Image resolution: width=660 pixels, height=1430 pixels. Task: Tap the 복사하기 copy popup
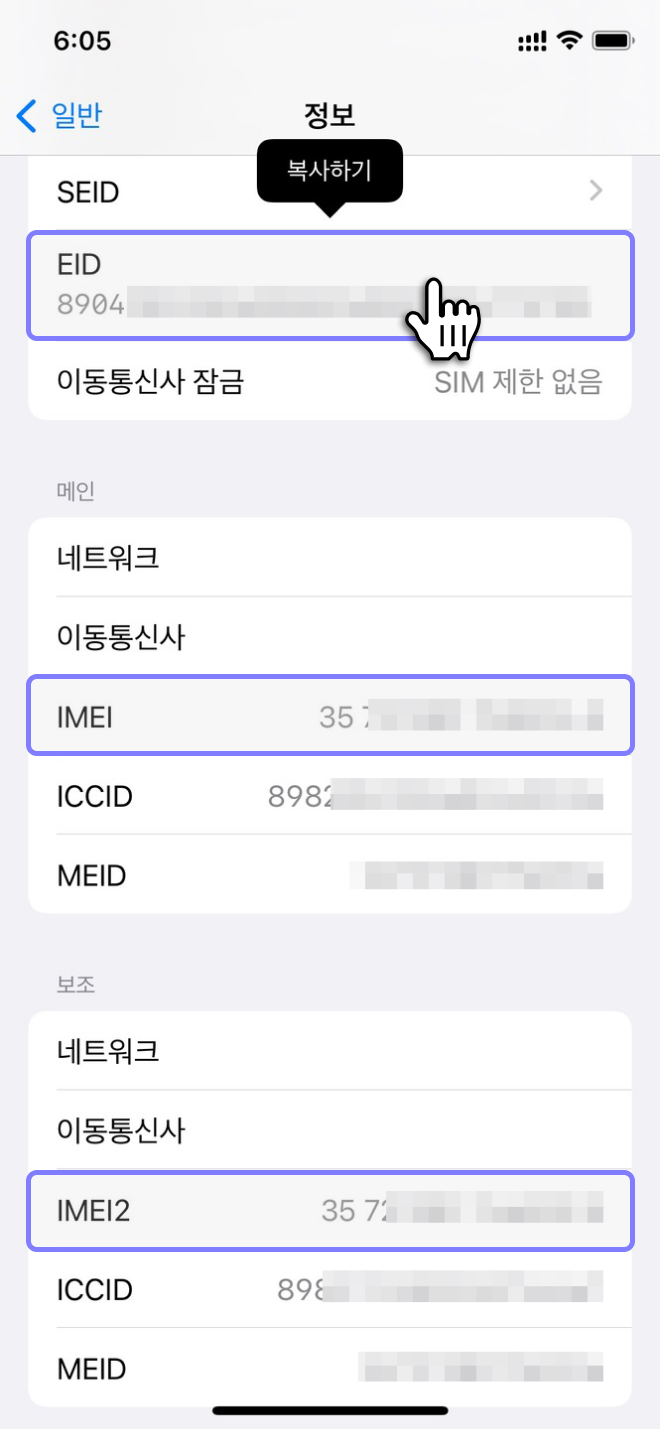(x=330, y=172)
